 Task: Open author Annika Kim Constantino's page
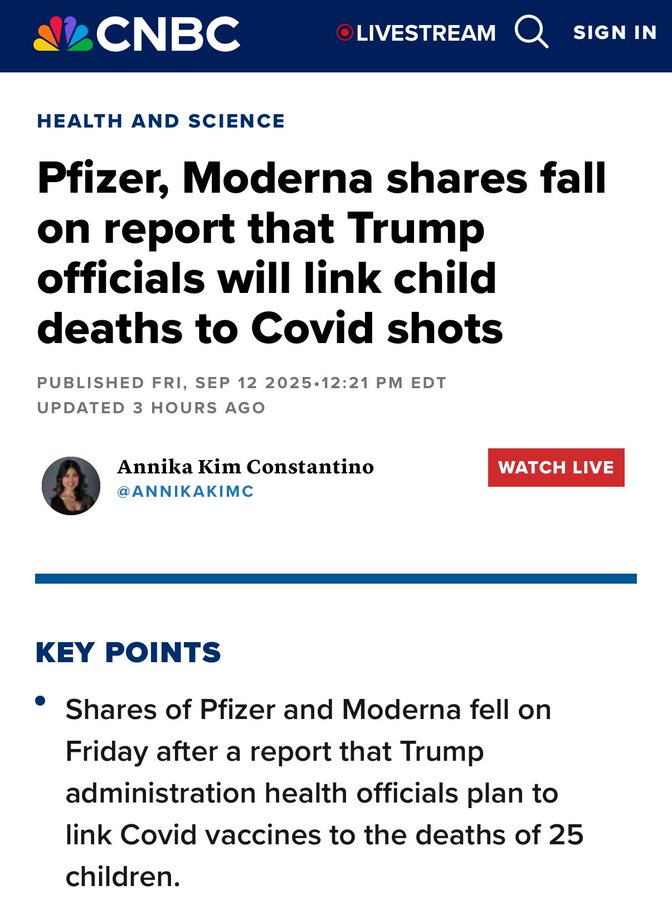point(245,467)
